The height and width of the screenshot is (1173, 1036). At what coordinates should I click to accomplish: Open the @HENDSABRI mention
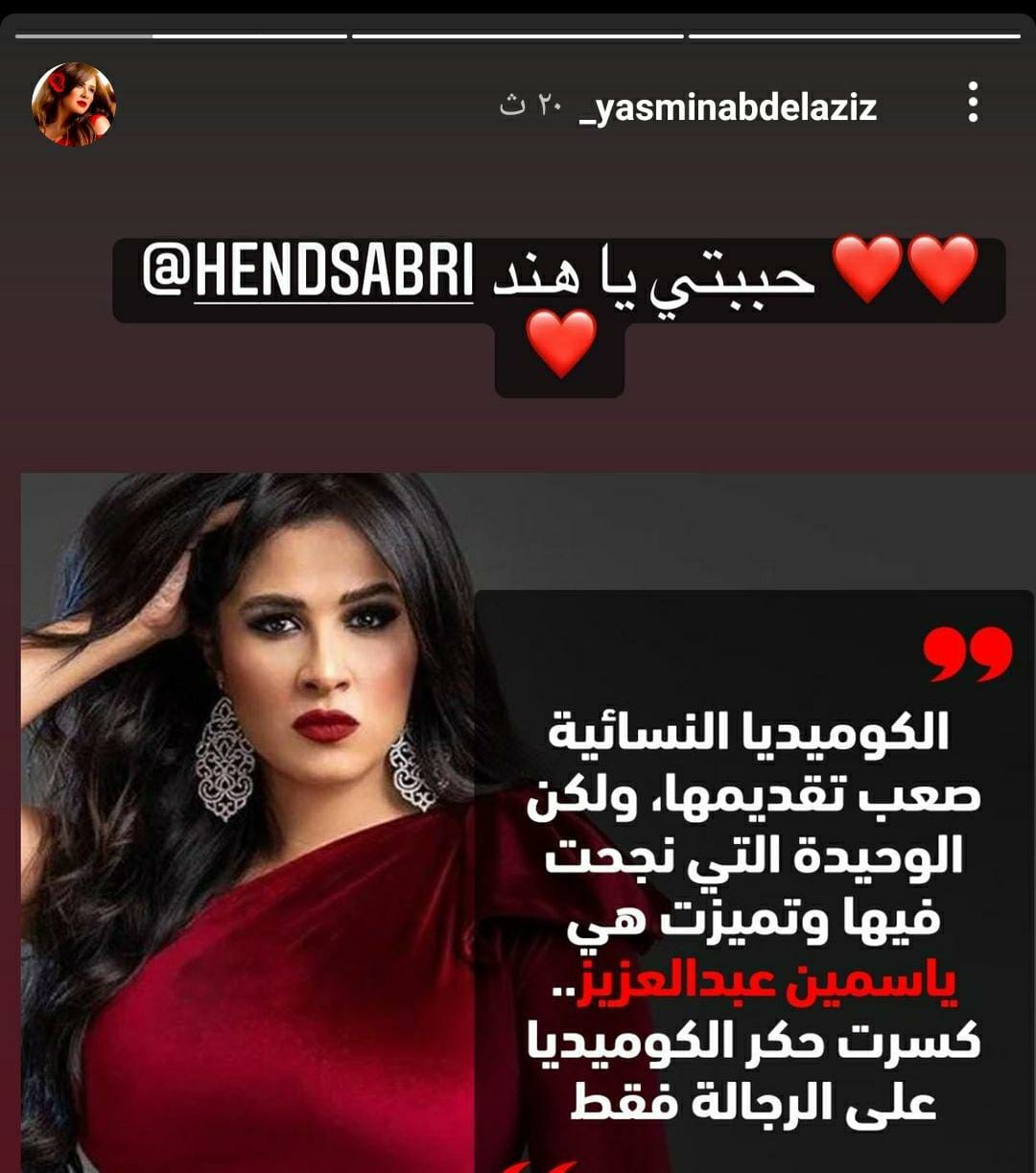coord(309,272)
